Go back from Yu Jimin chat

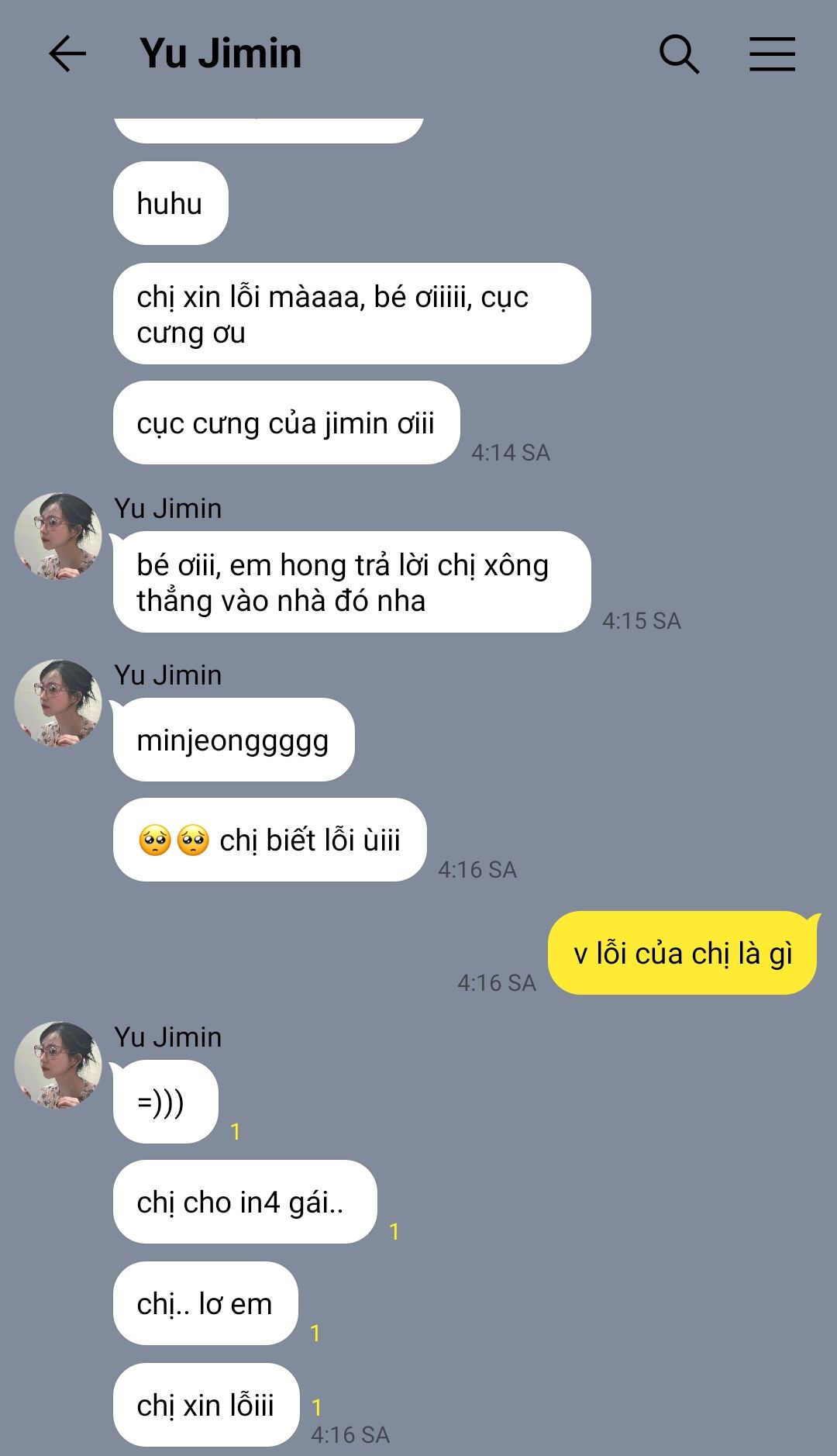(x=67, y=54)
